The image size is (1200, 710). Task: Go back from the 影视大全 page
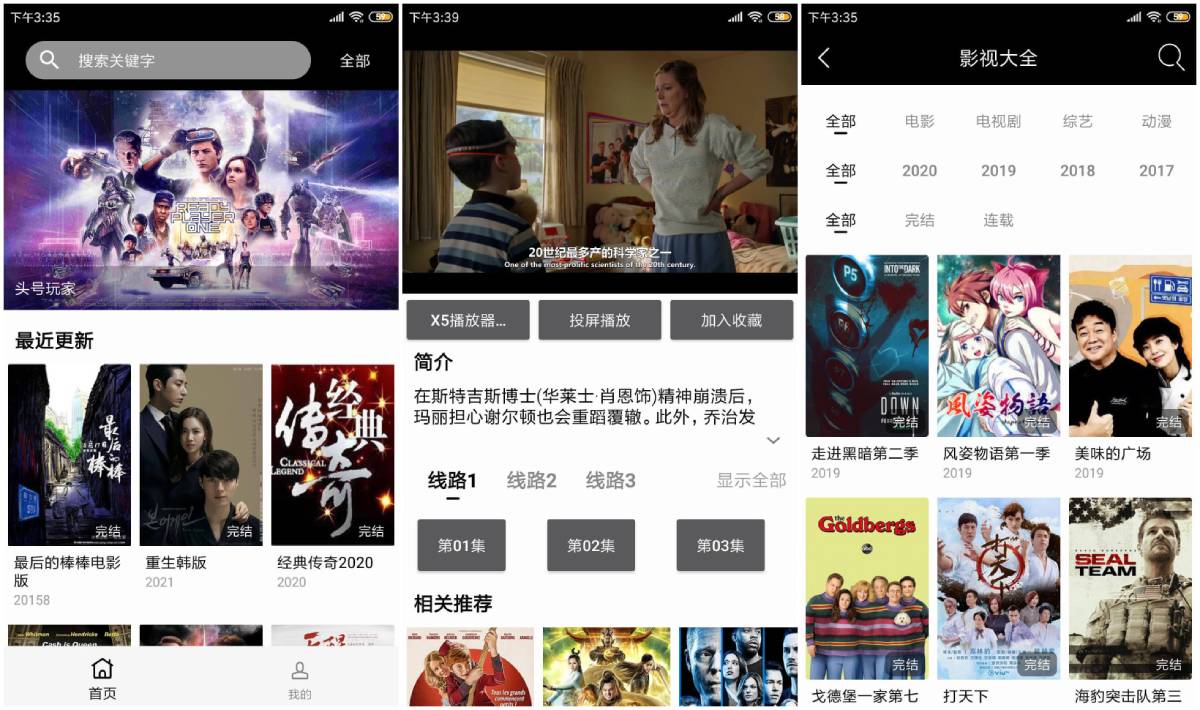[x=824, y=58]
